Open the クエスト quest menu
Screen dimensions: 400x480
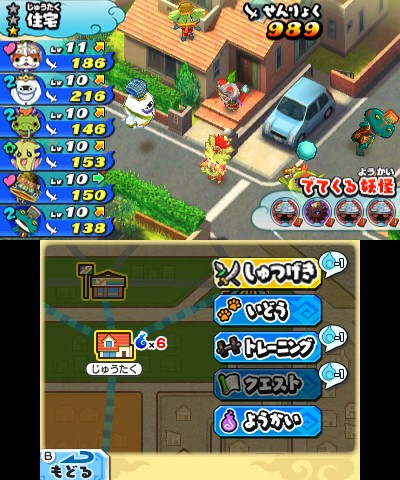[268, 384]
